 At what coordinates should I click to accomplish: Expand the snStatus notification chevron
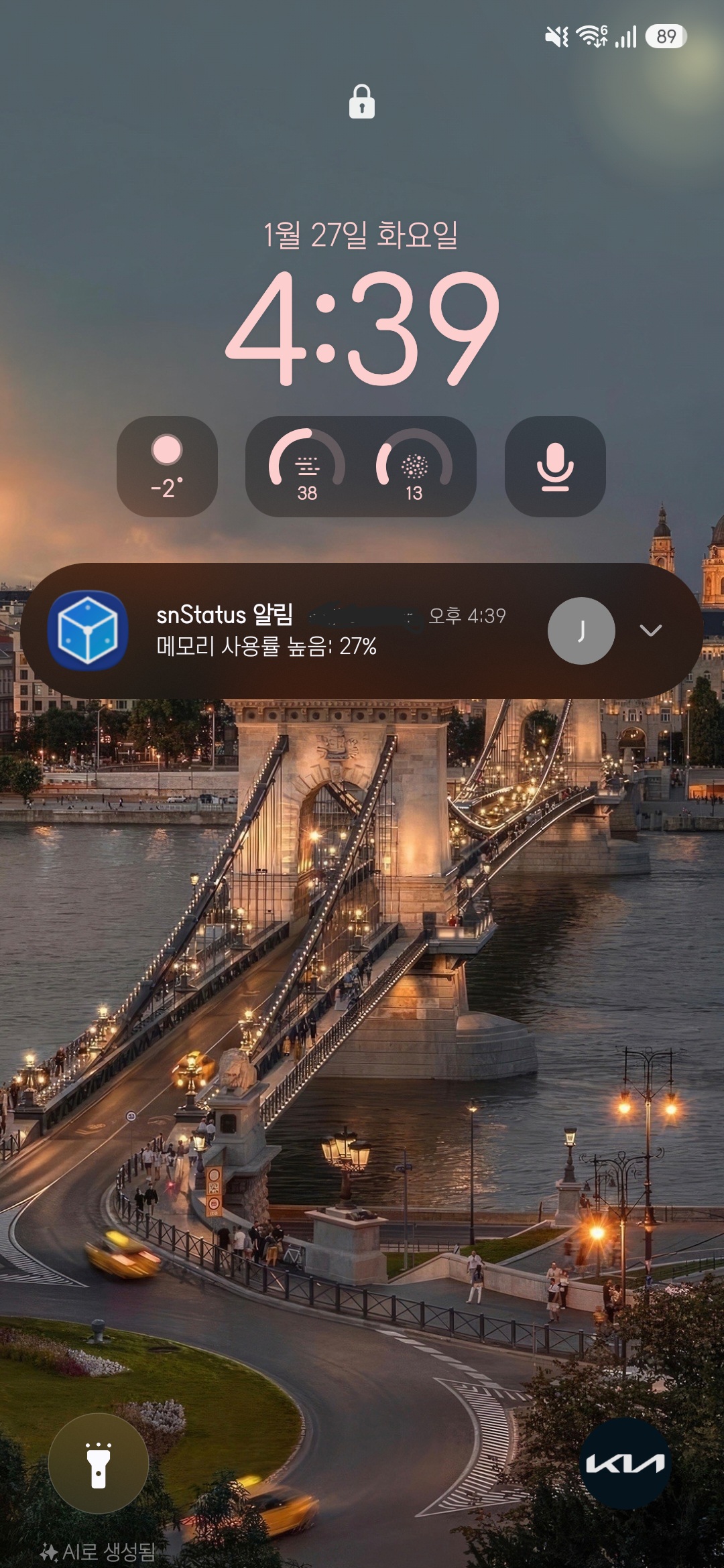650,631
